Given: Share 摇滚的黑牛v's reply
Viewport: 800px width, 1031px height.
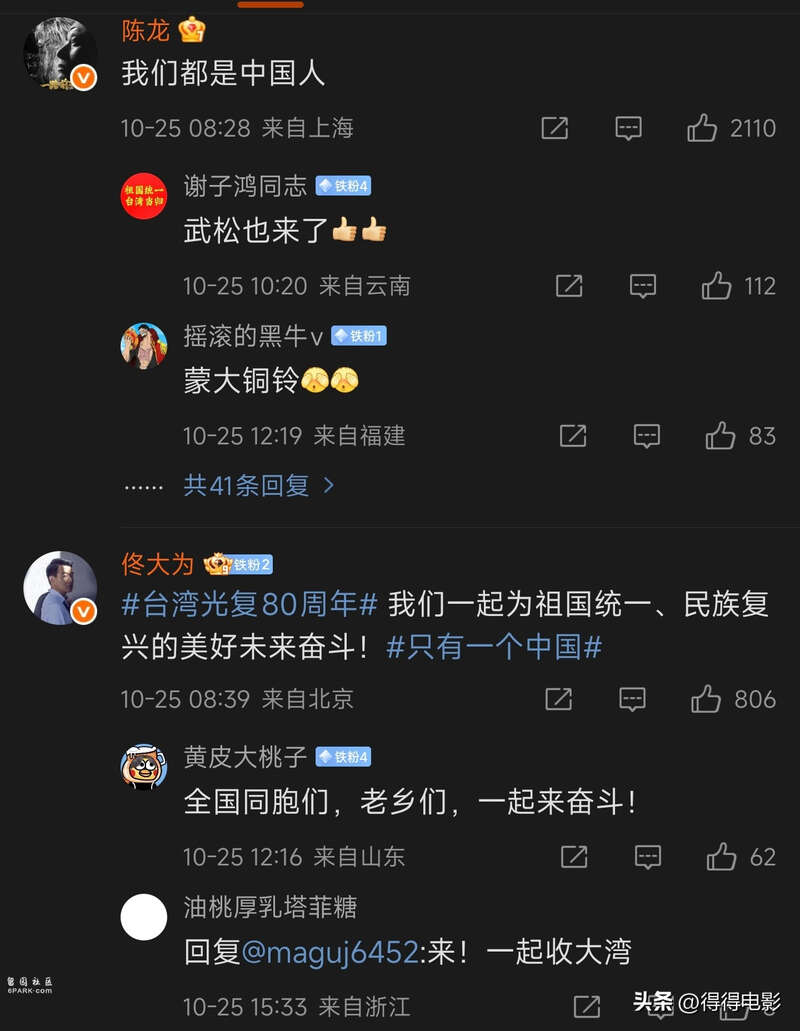Looking at the screenshot, I should pos(573,435).
